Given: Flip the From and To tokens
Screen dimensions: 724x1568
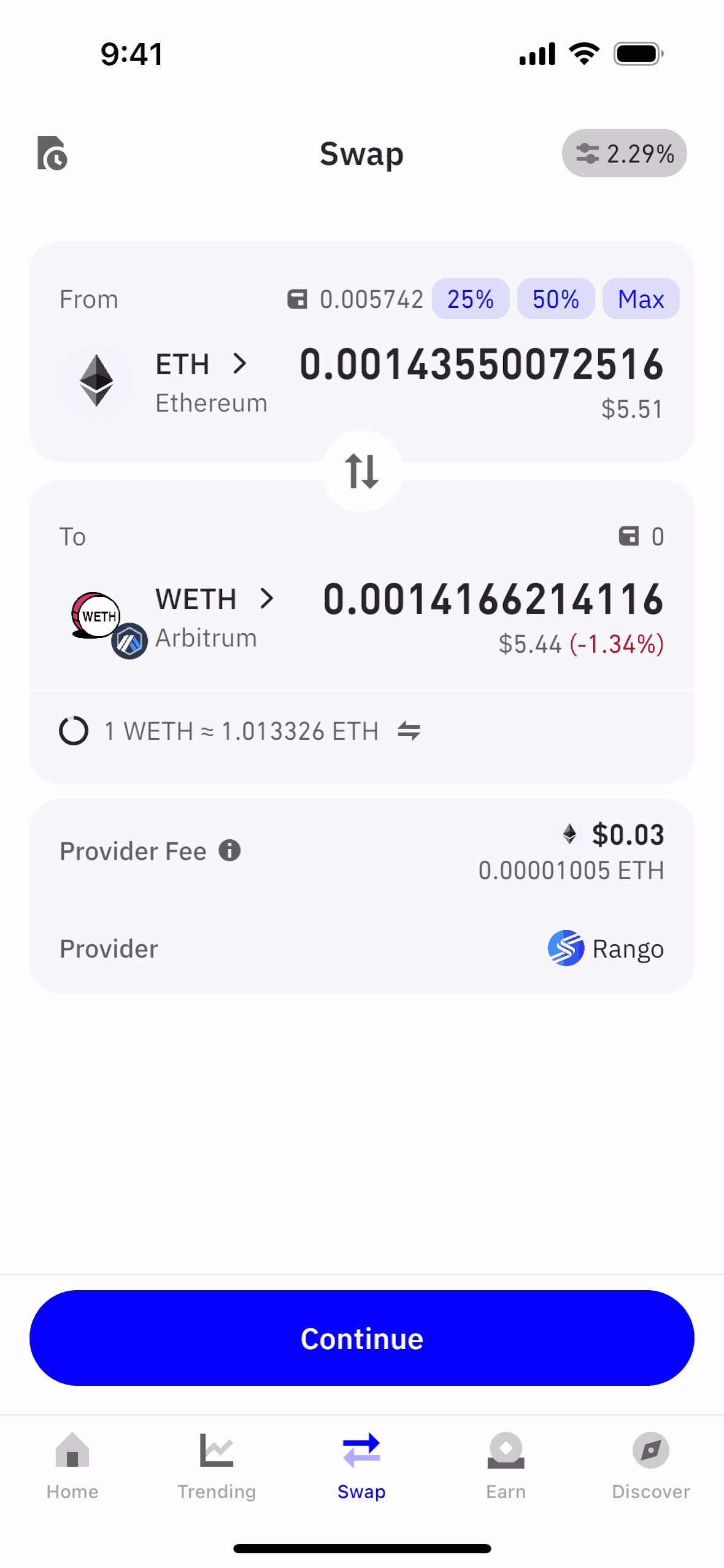Looking at the screenshot, I should coord(362,471).
